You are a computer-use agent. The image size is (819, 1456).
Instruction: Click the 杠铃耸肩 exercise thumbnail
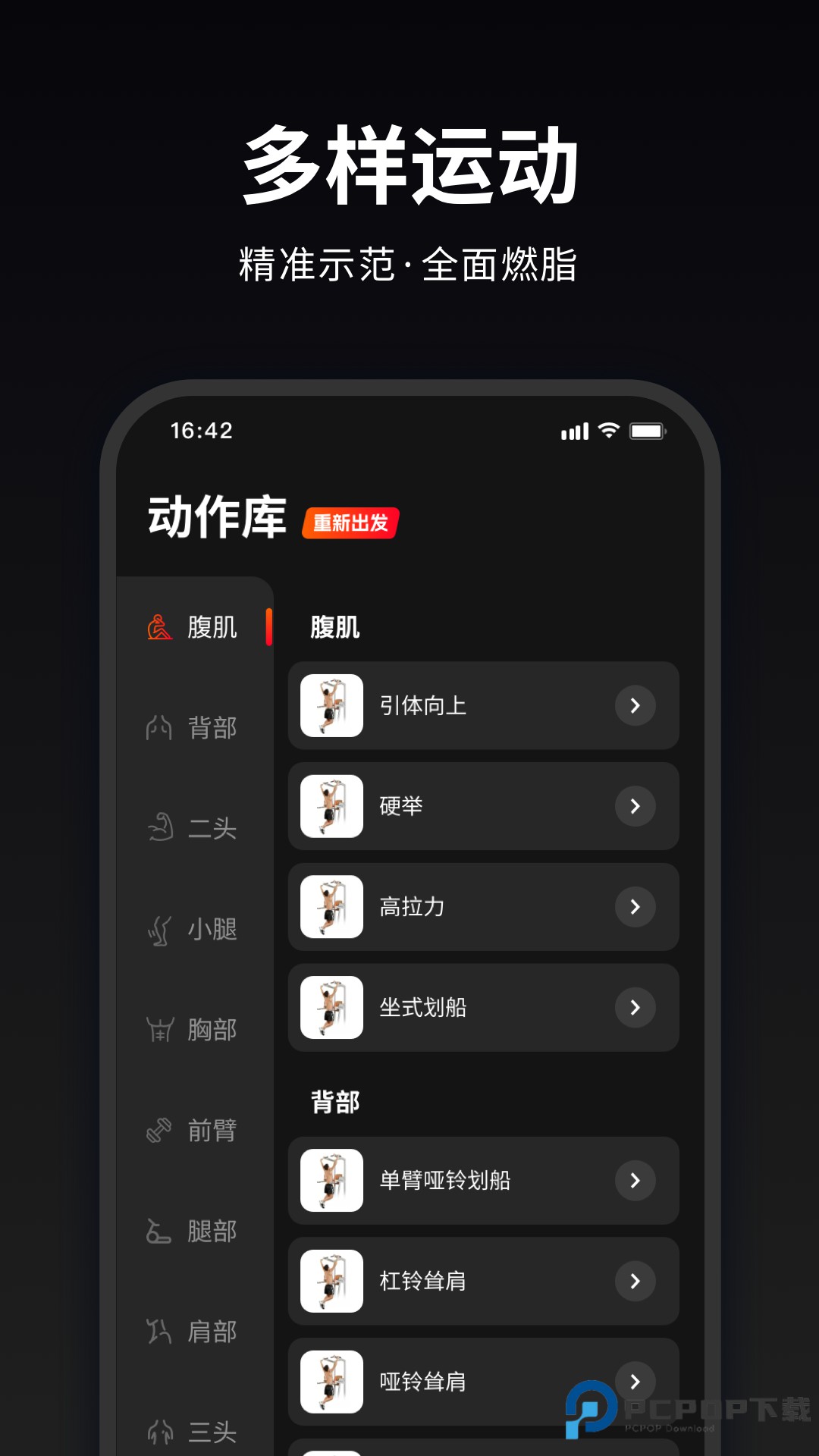pos(331,1282)
